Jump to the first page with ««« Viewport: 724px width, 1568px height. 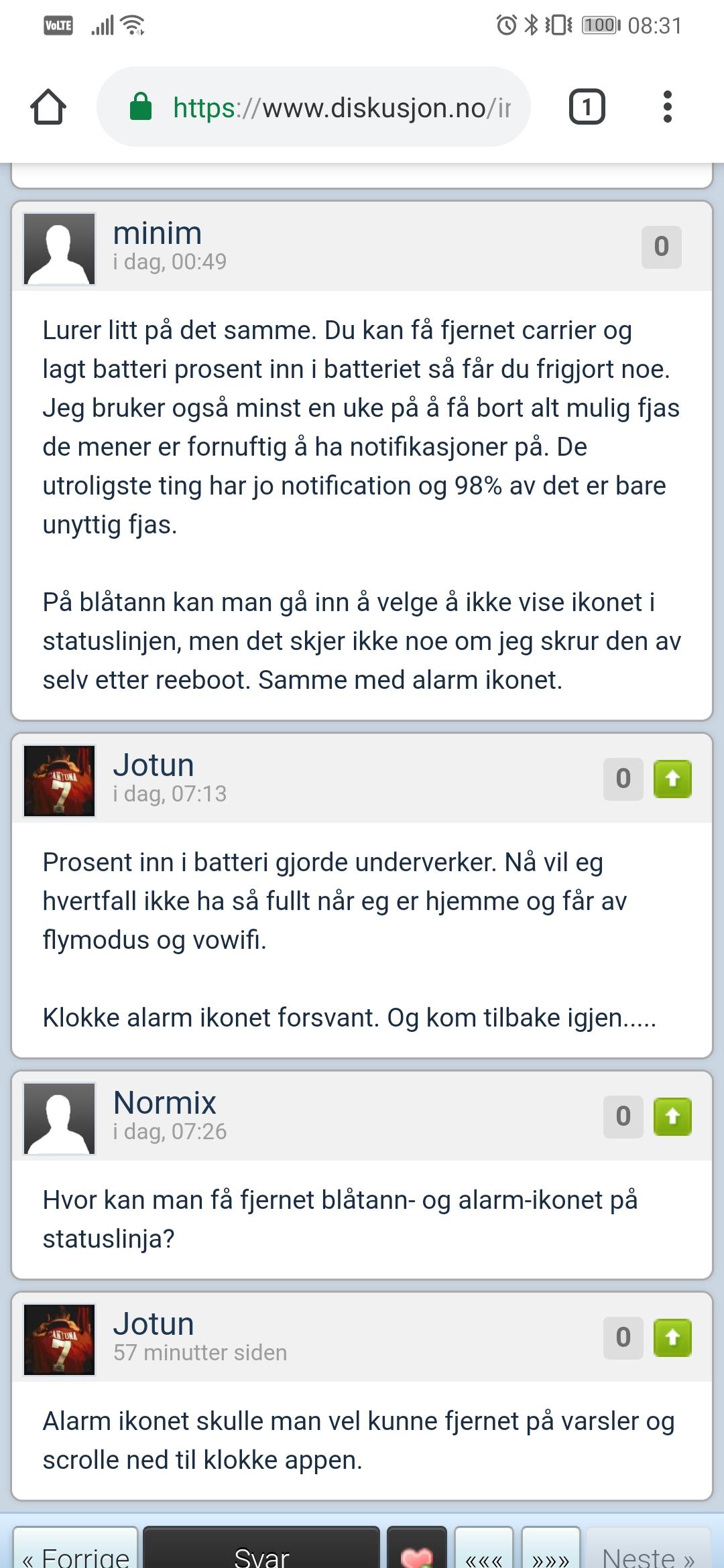point(484,1549)
